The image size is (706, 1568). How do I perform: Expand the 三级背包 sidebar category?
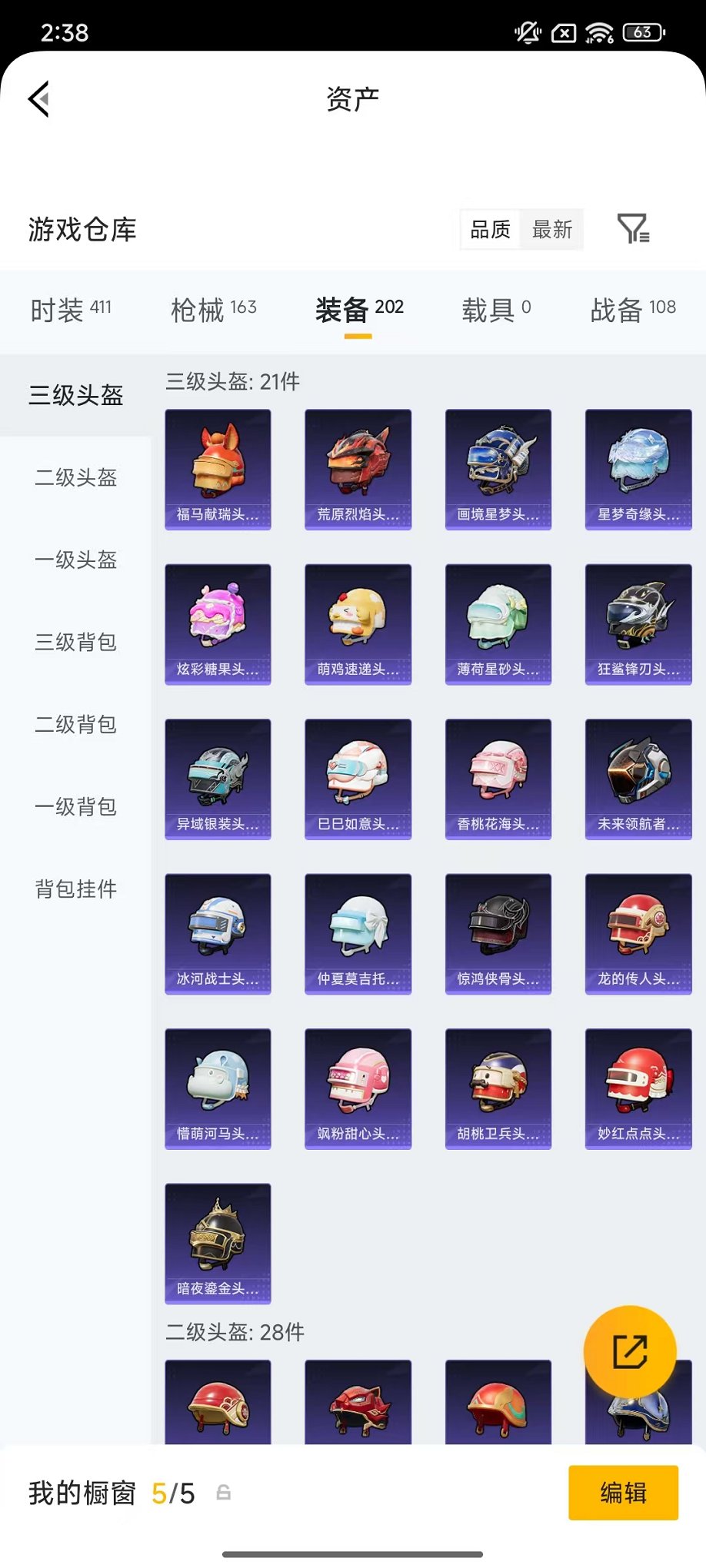click(x=75, y=643)
